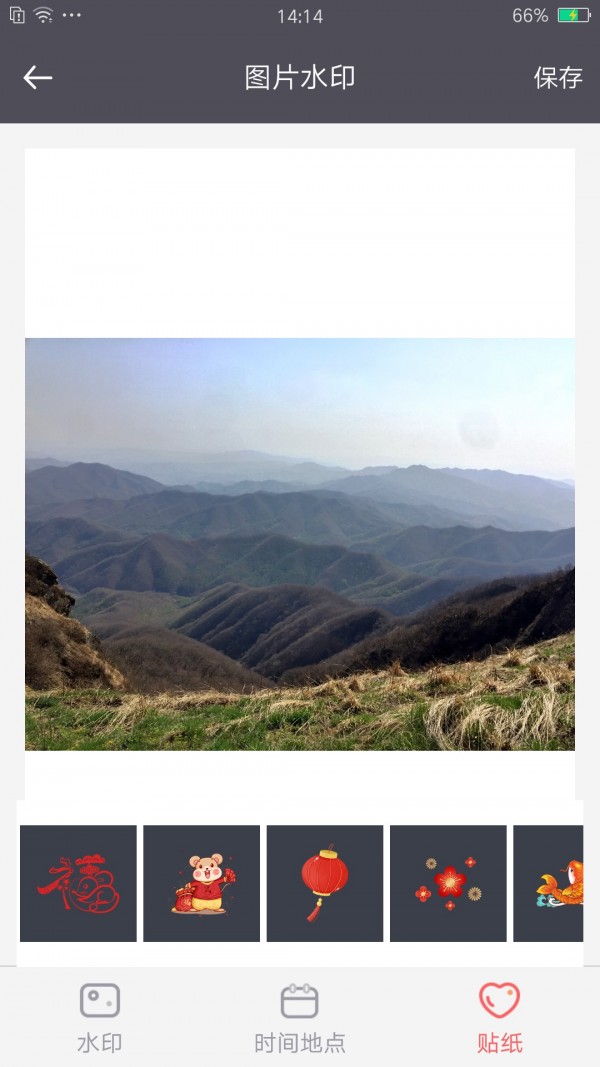
Task: Switch to the 水印 tab
Action: [x=100, y=1017]
